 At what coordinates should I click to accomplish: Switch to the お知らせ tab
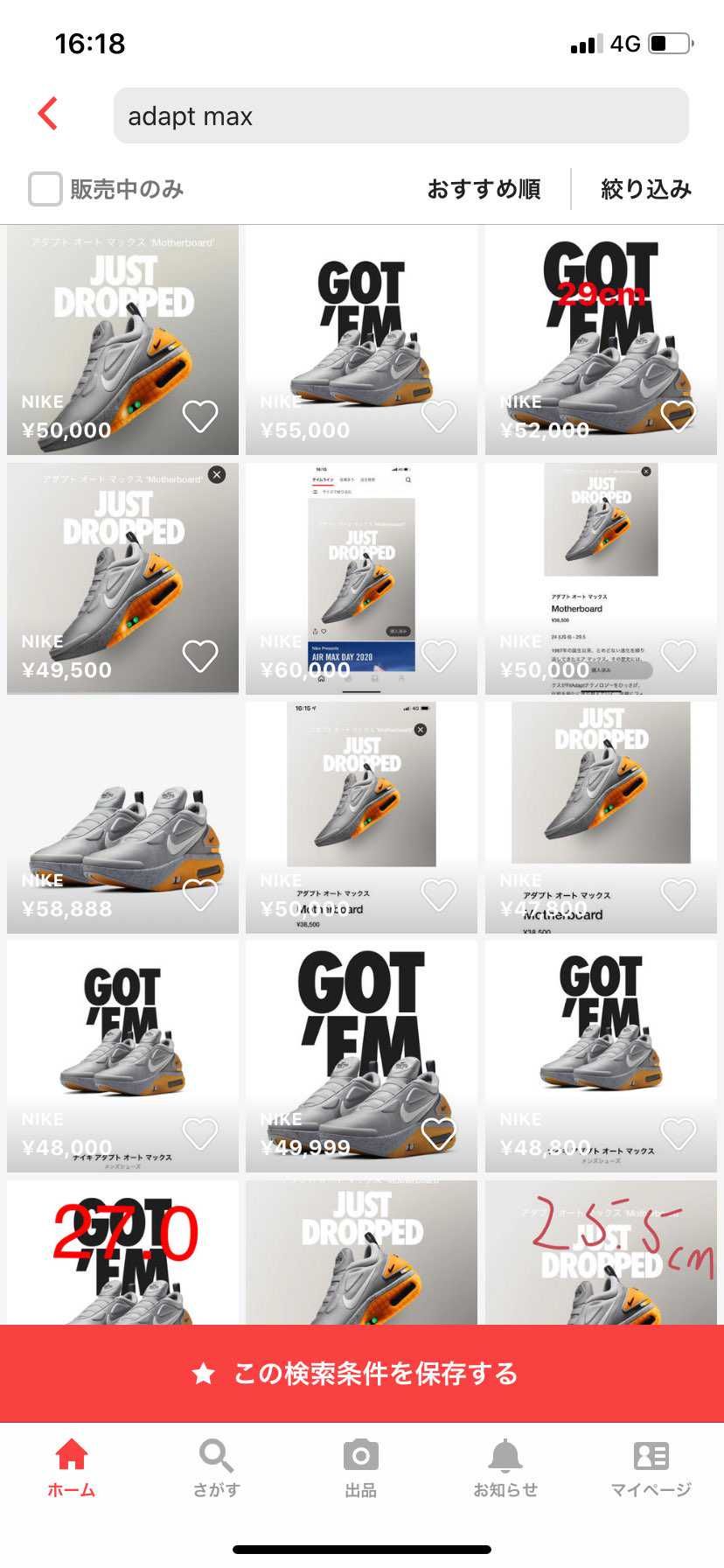[505, 1468]
